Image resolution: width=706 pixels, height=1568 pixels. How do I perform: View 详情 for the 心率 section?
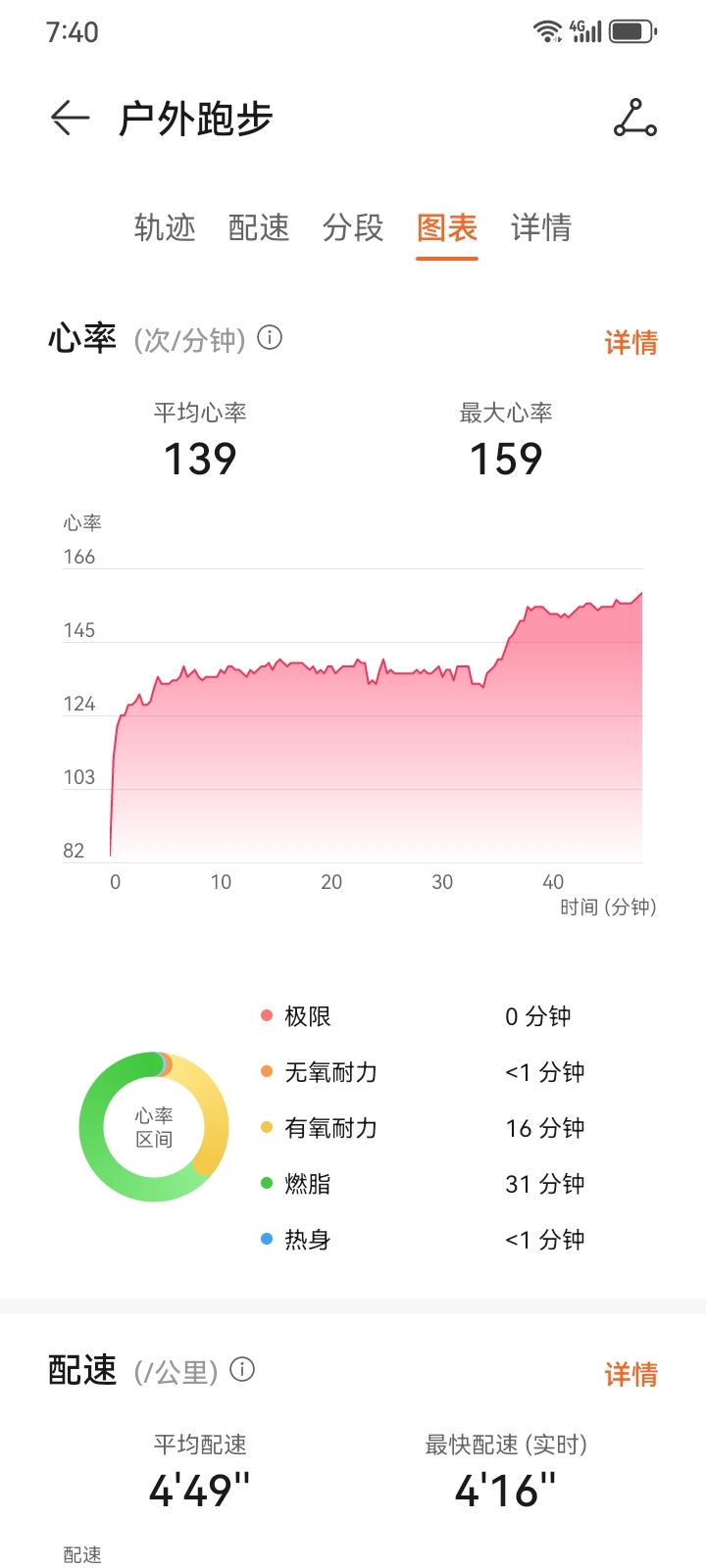(630, 342)
